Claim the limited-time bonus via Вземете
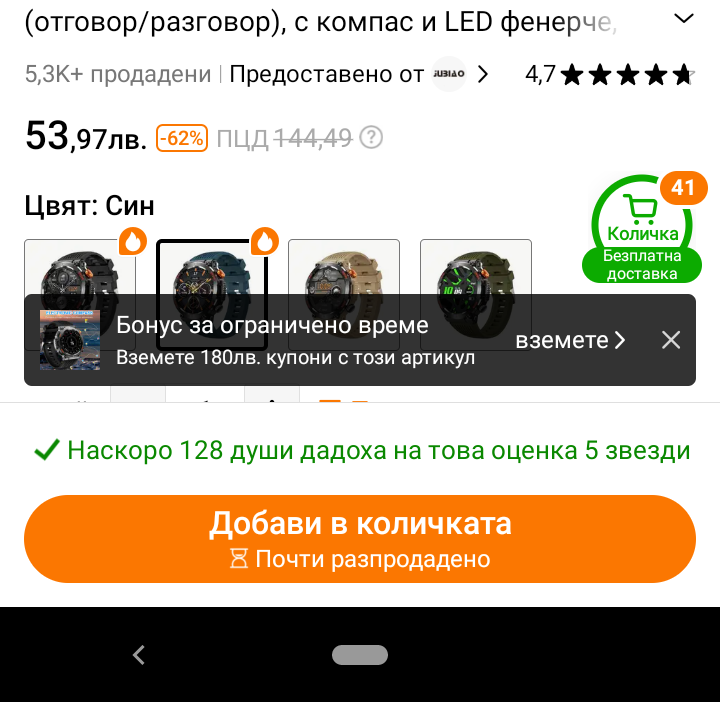 pos(570,340)
